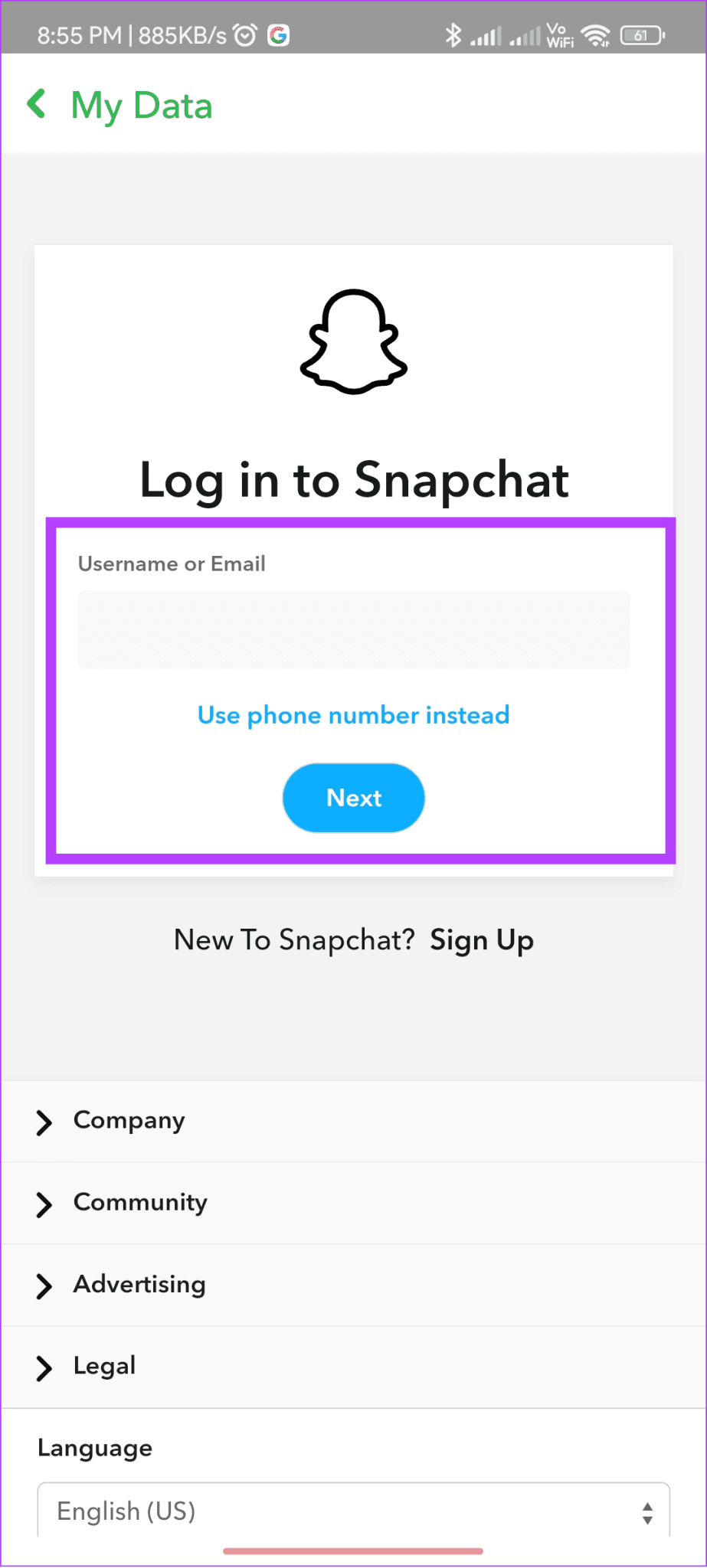The width and height of the screenshot is (707, 1568).
Task: Expand the Company section
Action: click(x=128, y=1121)
